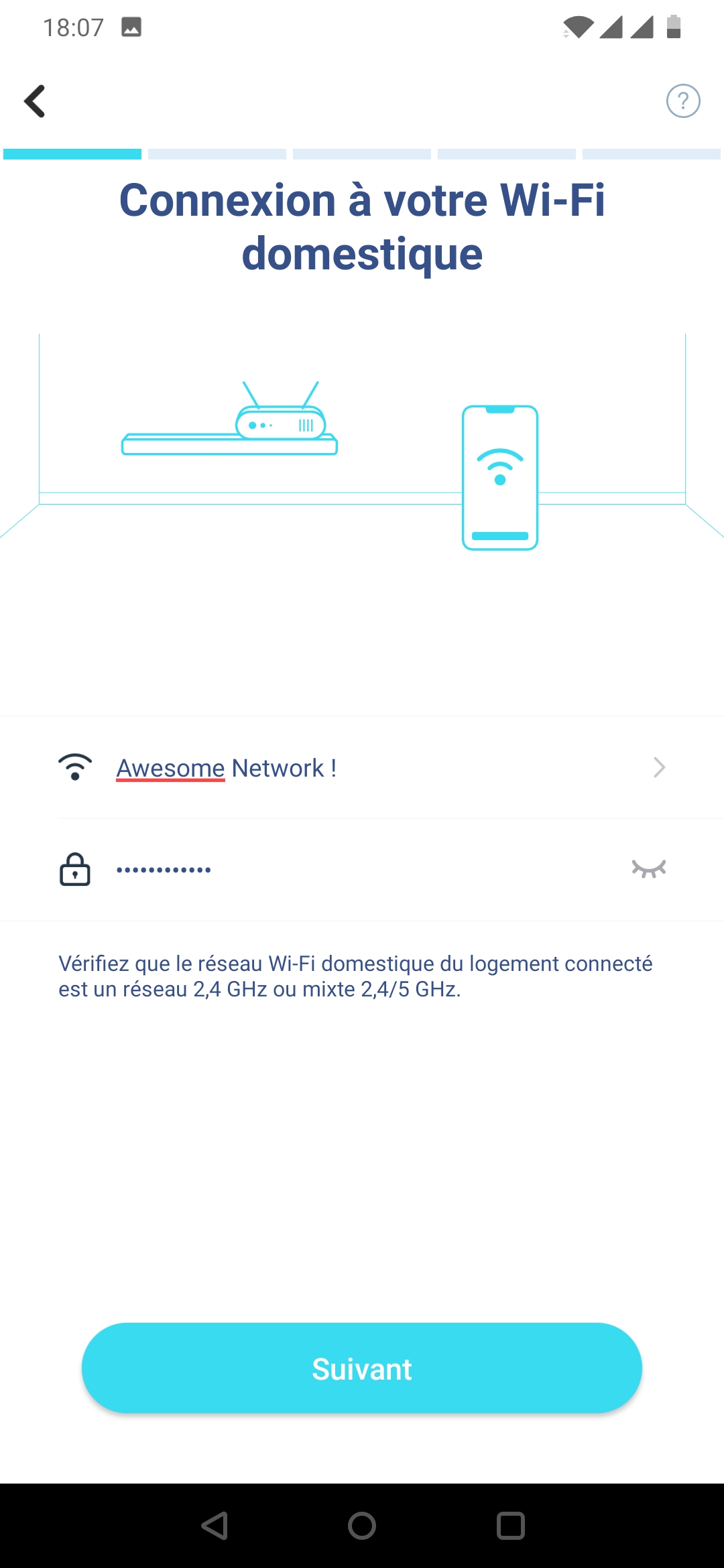Tap the Suivant button
724x1568 pixels.
[x=362, y=1368]
